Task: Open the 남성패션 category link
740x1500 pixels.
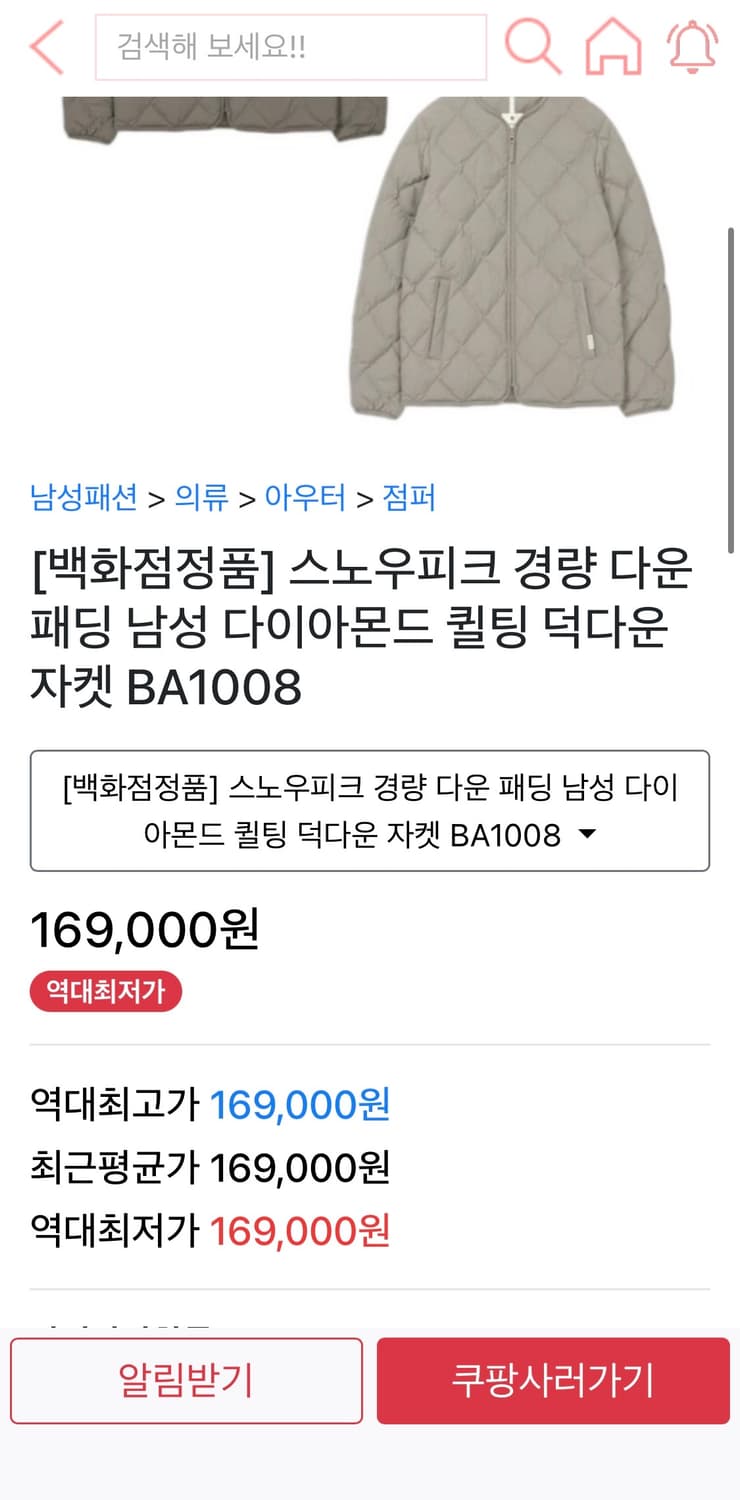Action: coord(83,498)
